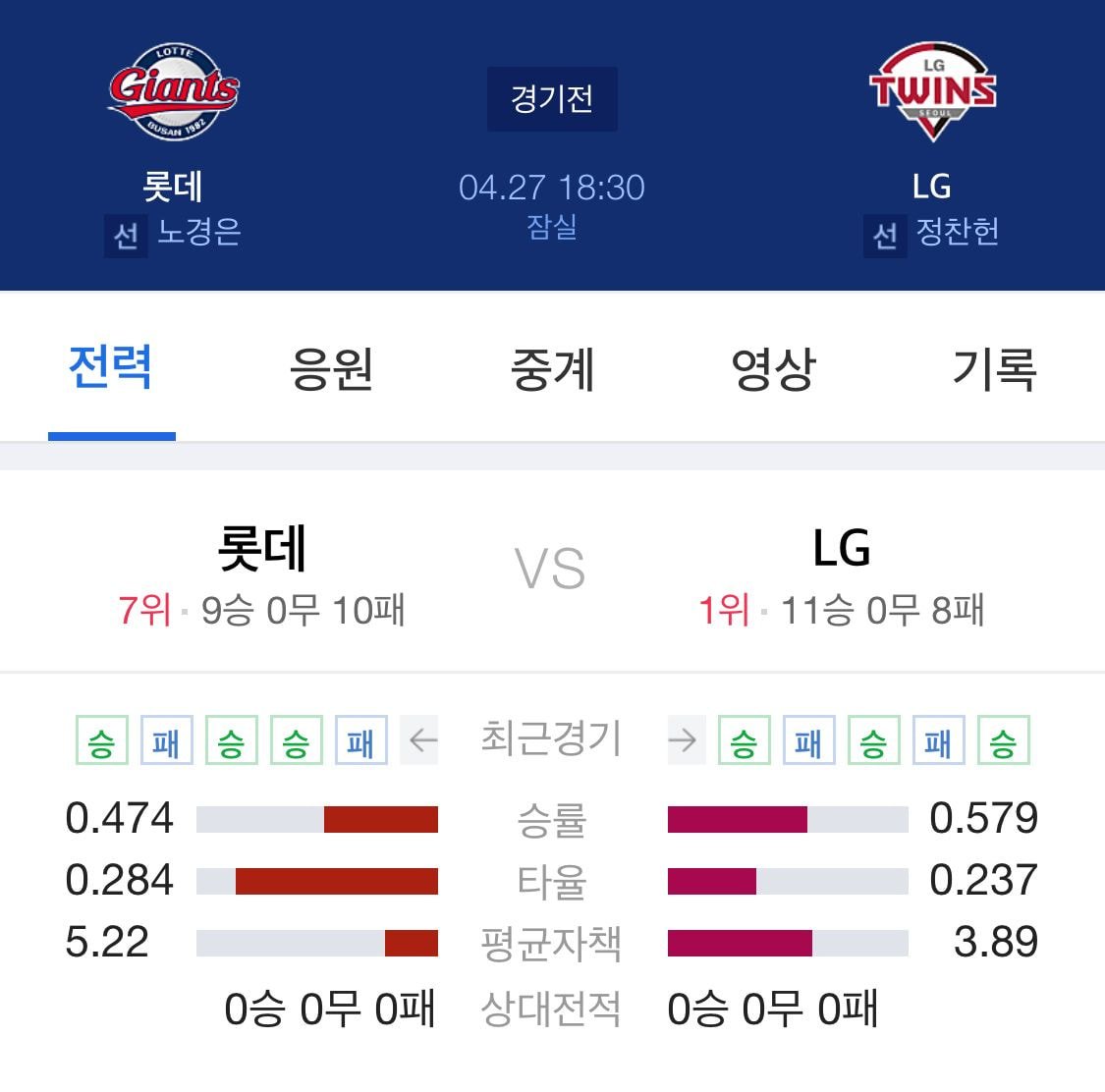Switch to the 전력 tab
The width and height of the screenshot is (1105, 1092).
110,368
